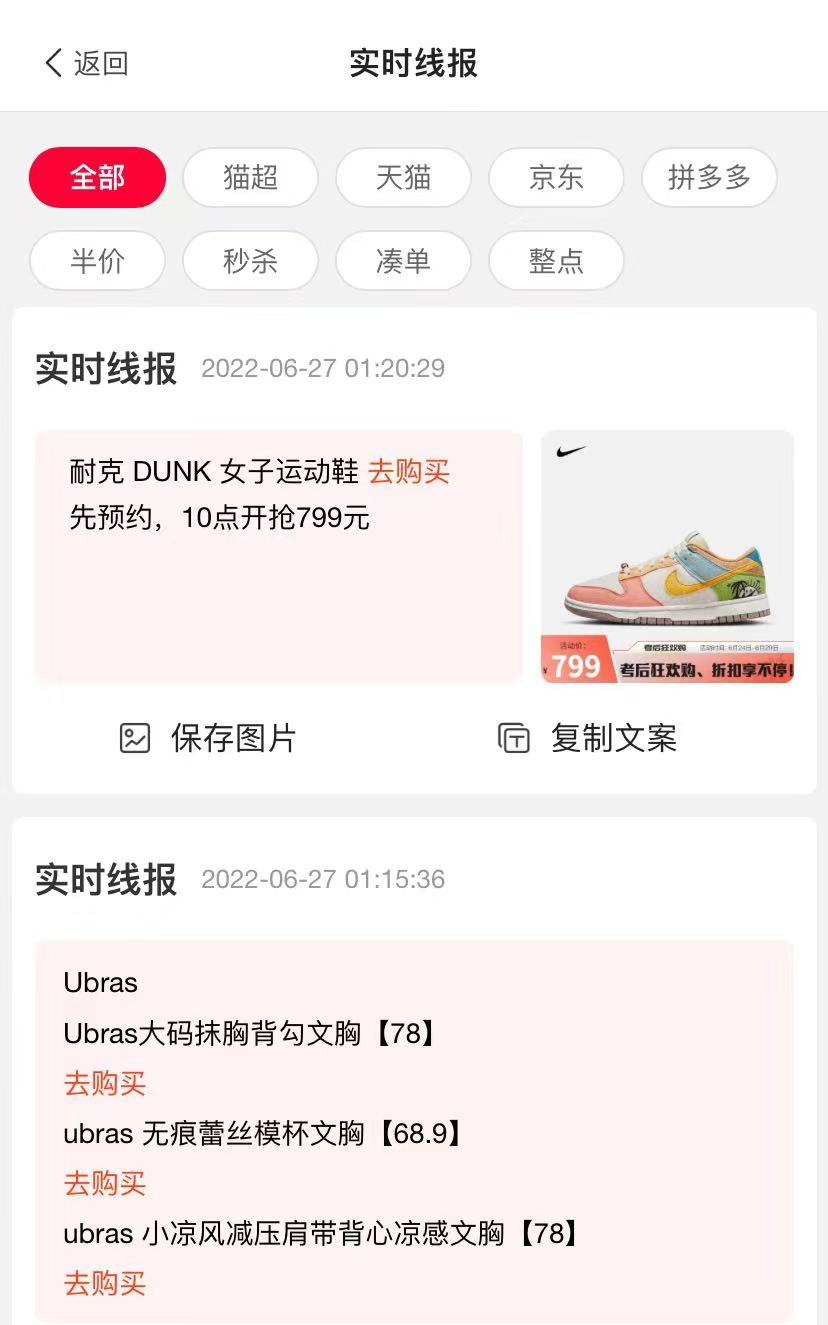Tap 去购买 for 耐克 DUNK 女子运动鞋
Viewport: 828px width, 1325px height.
click(x=409, y=471)
